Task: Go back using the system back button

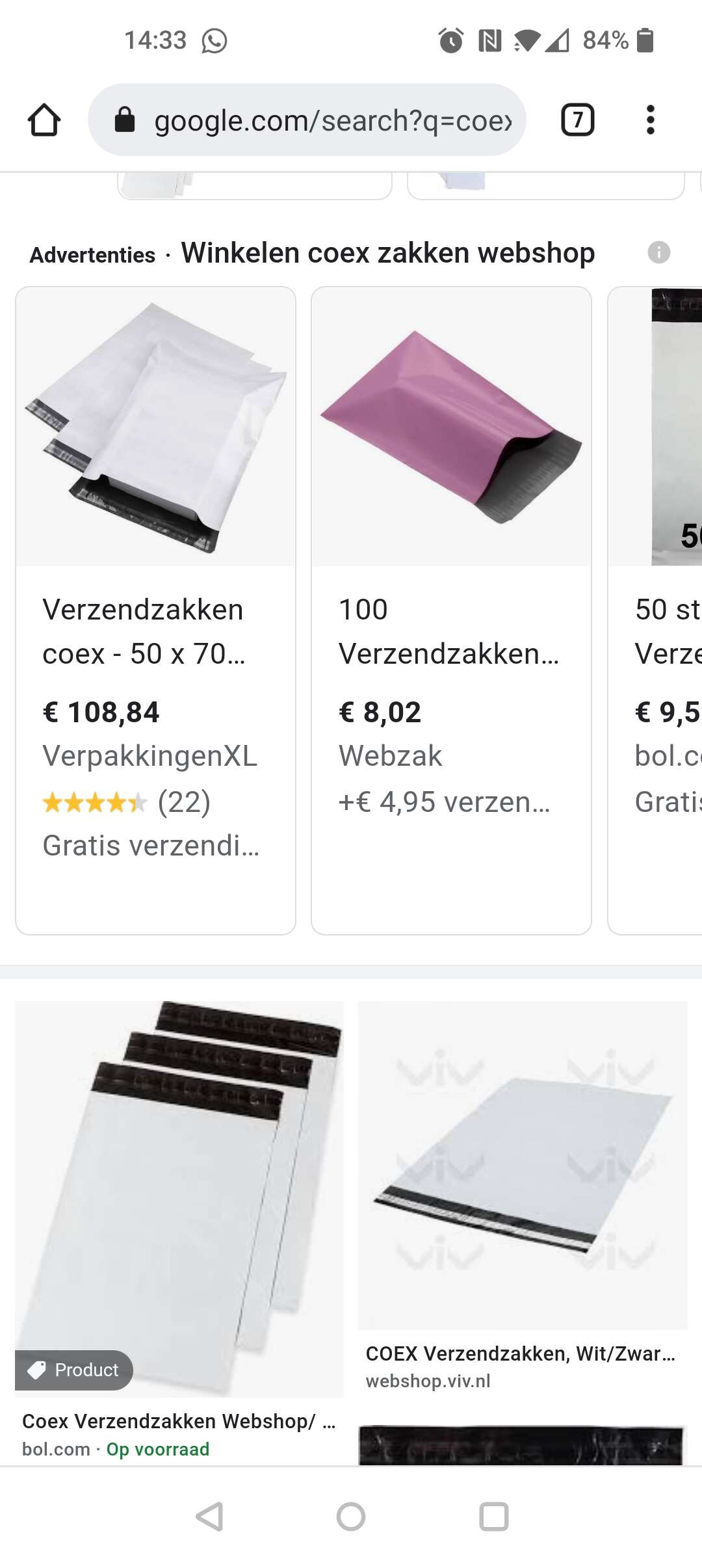Action: [x=209, y=1517]
